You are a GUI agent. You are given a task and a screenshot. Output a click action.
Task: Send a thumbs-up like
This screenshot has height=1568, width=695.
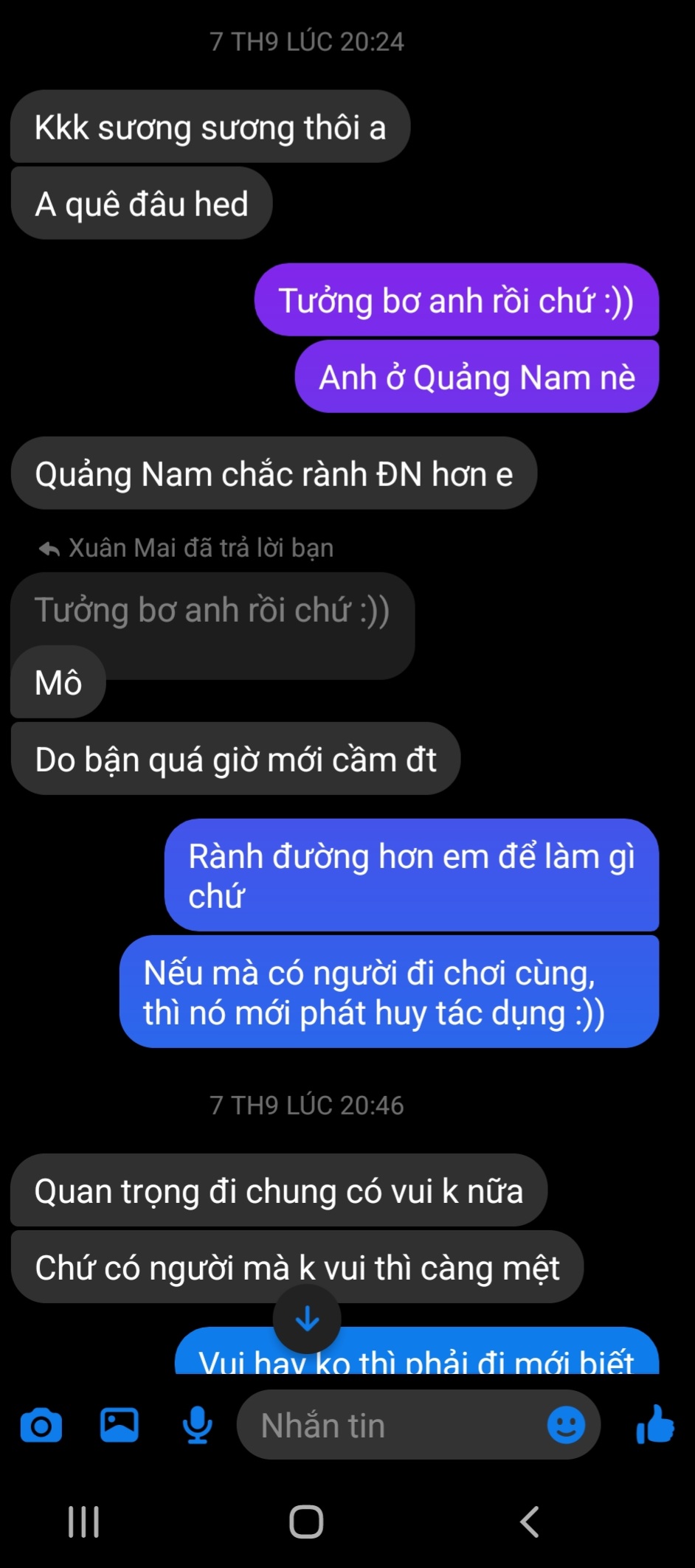point(655,1425)
